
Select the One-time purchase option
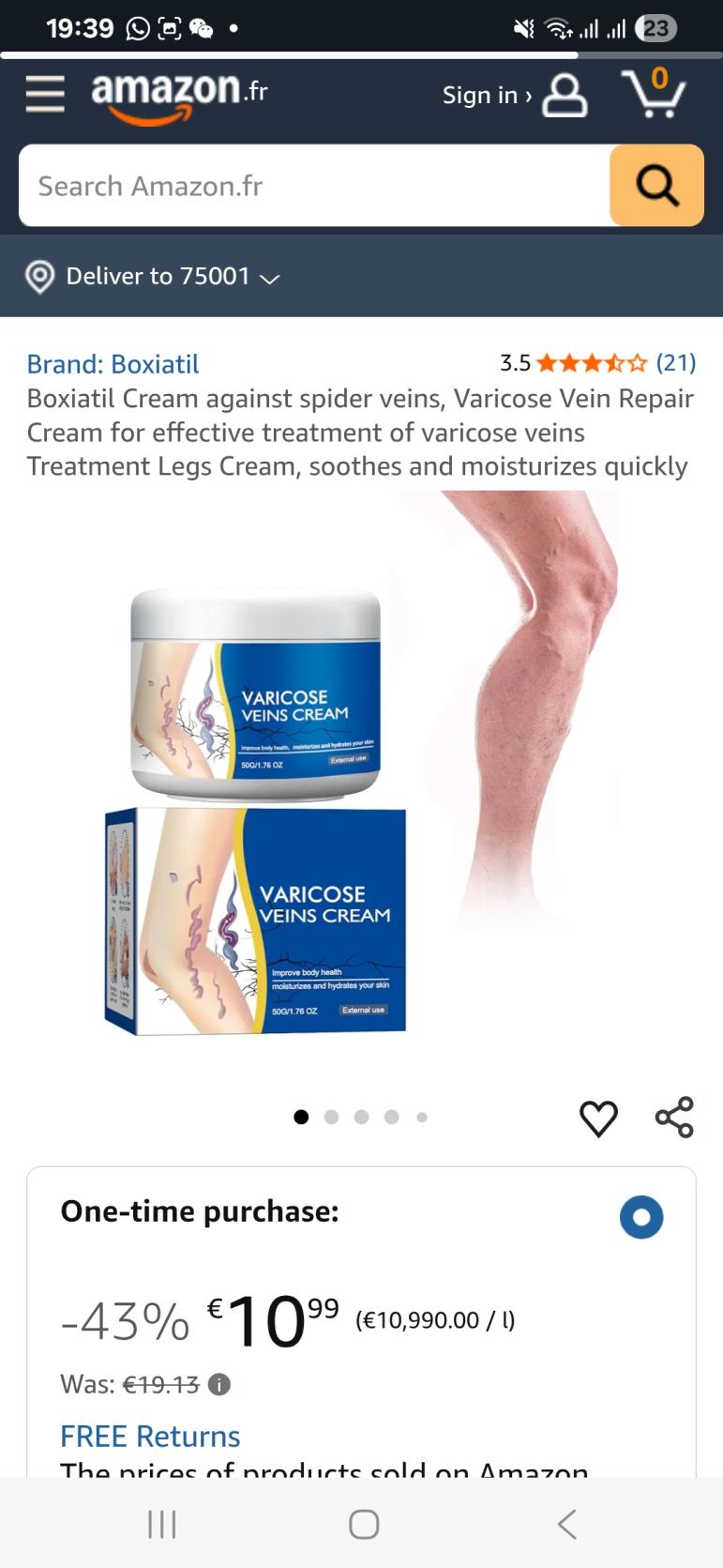641,1217
